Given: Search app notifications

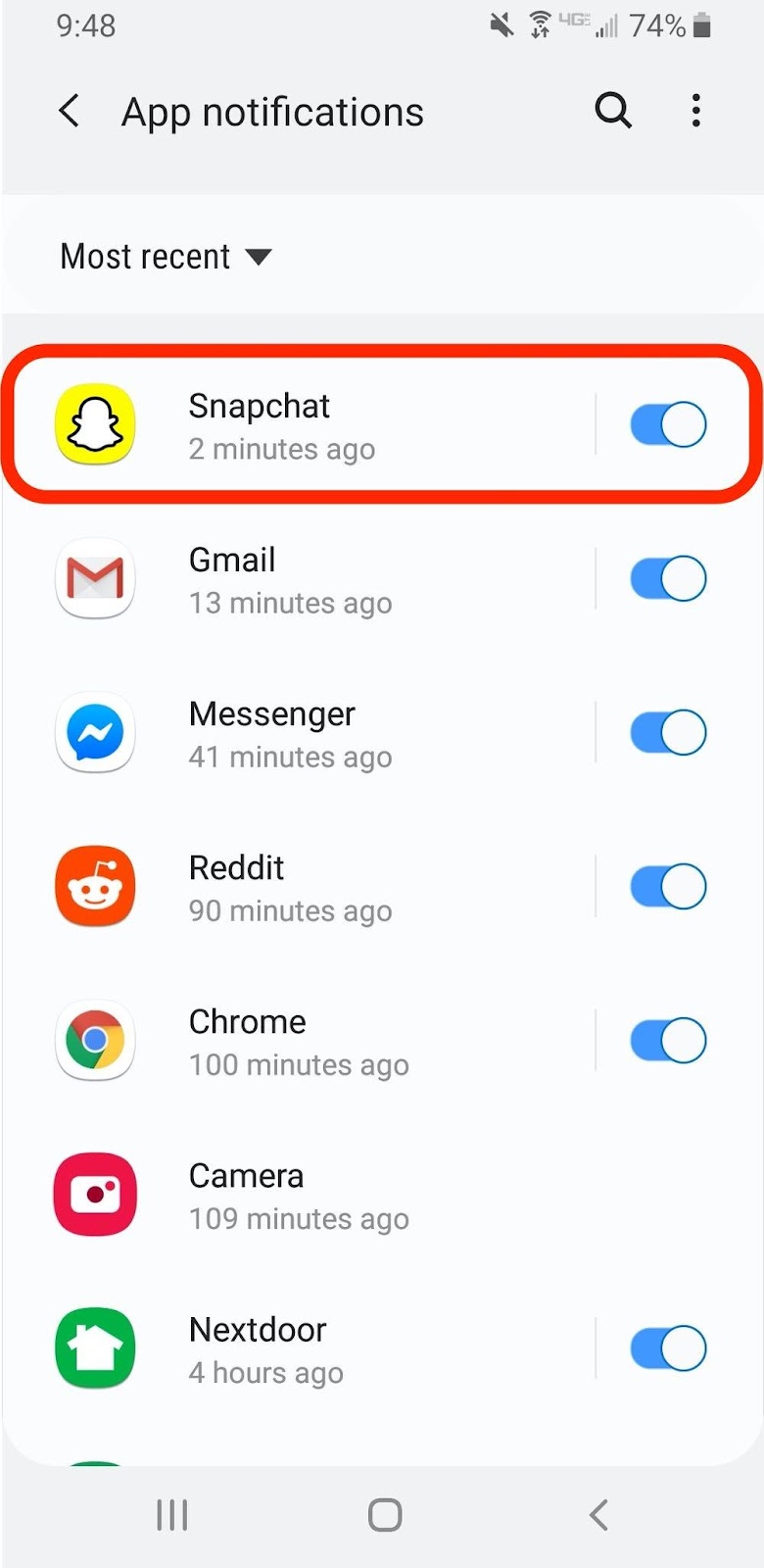Looking at the screenshot, I should pyautogui.click(x=613, y=111).
